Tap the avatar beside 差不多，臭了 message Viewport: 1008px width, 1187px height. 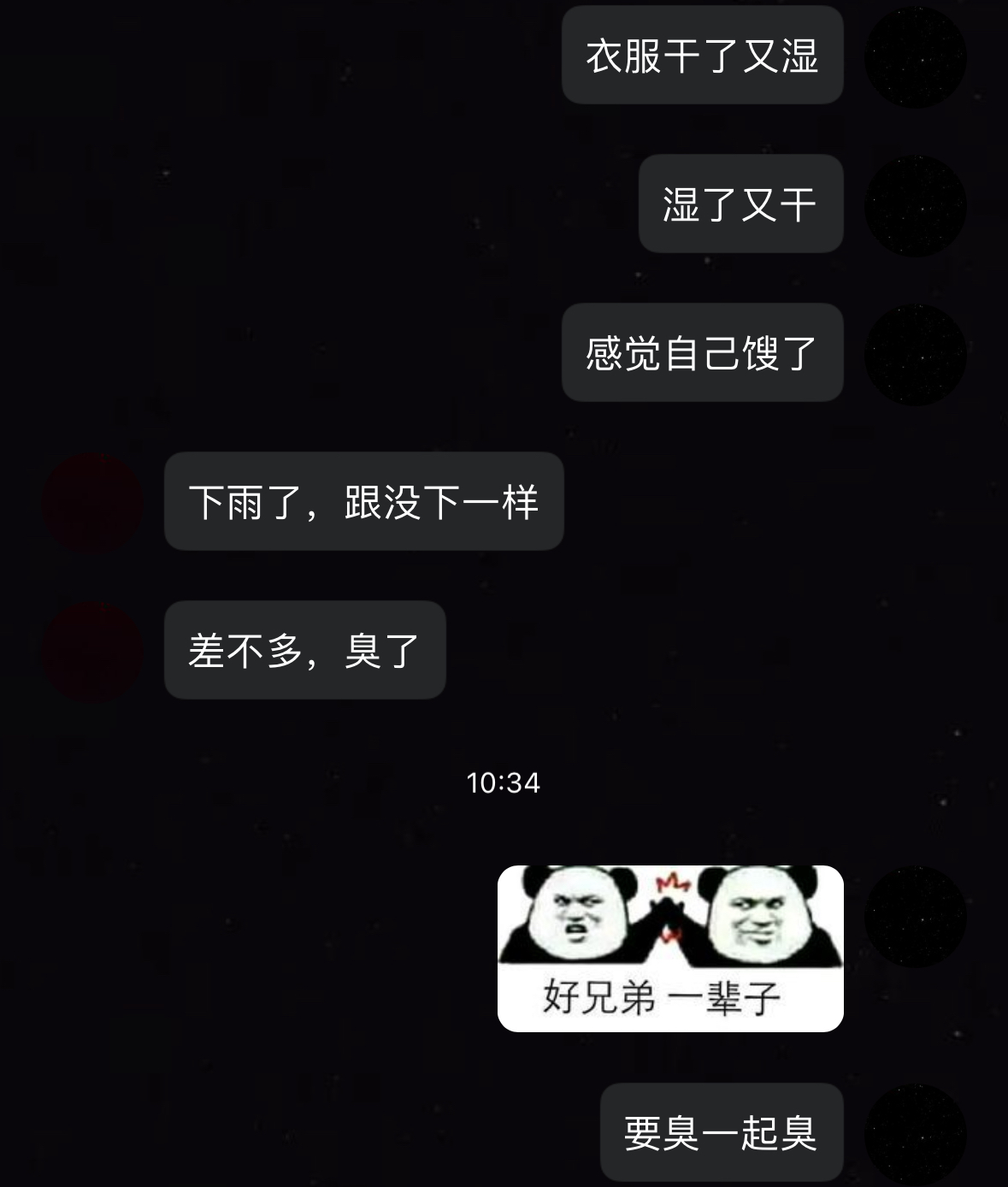(x=92, y=651)
